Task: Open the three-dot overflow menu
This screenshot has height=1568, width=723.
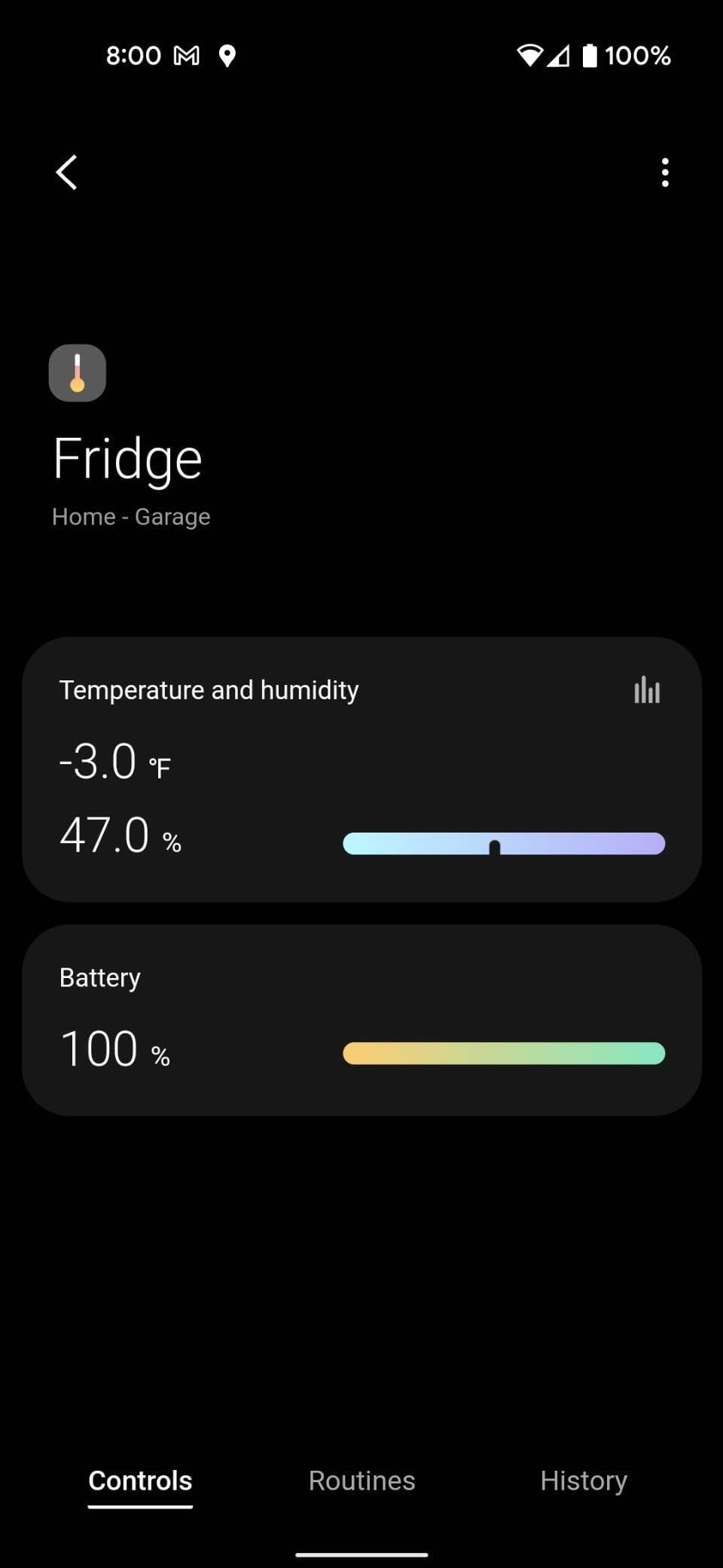Action: click(664, 173)
